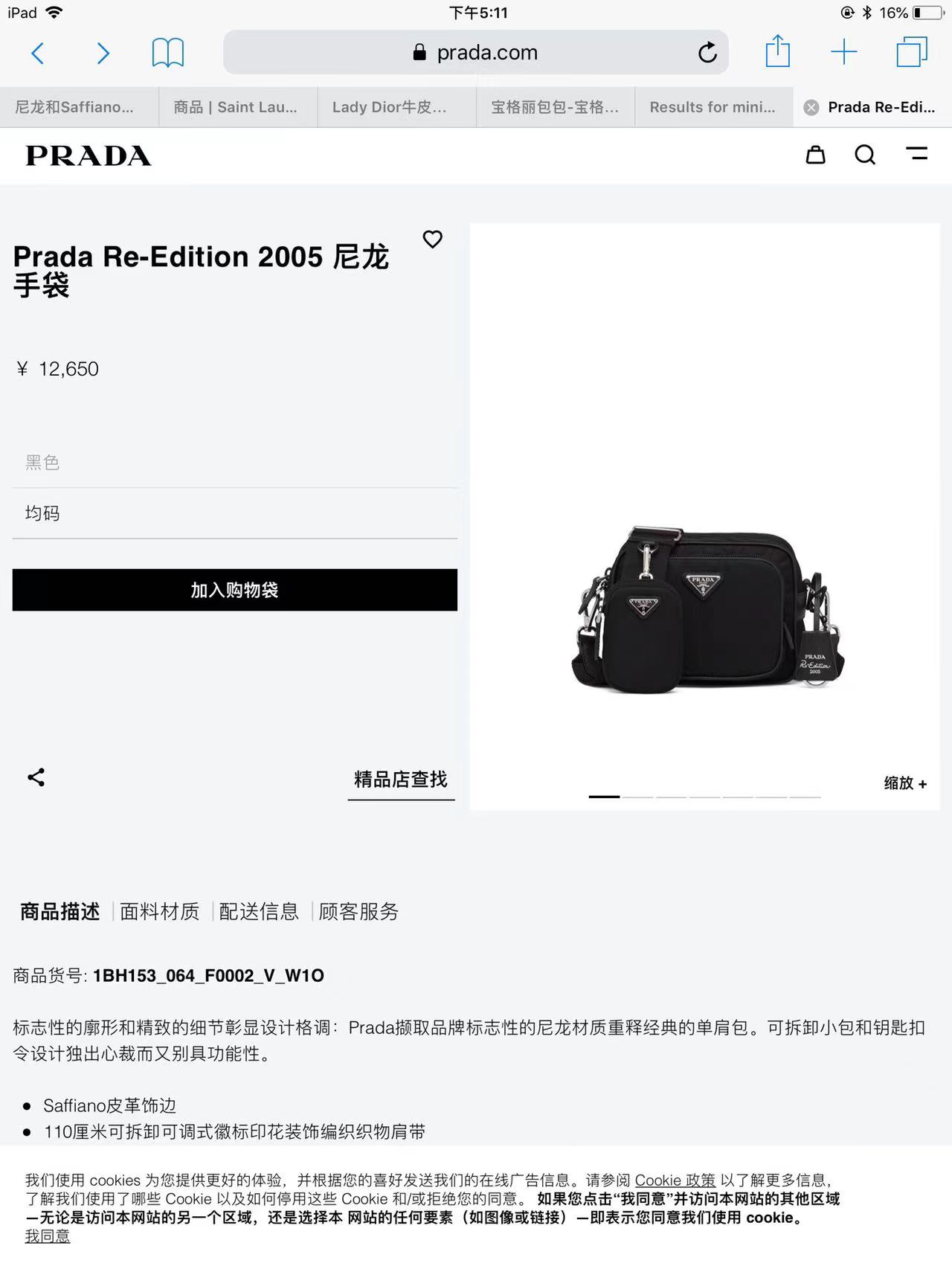The image size is (952, 1269).
Task: Switch to the Lady Dior牛皮 browser tab
Action: pyautogui.click(x=396, y=107)
